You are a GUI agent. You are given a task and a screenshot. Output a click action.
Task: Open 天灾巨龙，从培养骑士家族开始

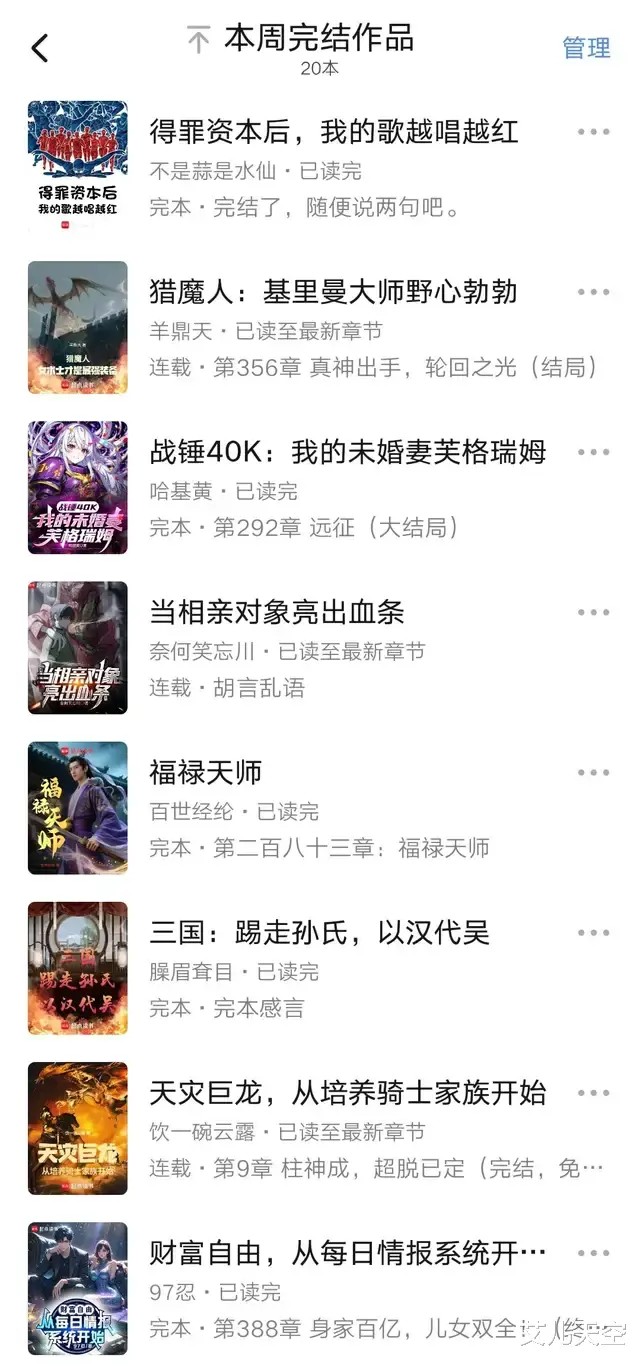(347, 1092)
